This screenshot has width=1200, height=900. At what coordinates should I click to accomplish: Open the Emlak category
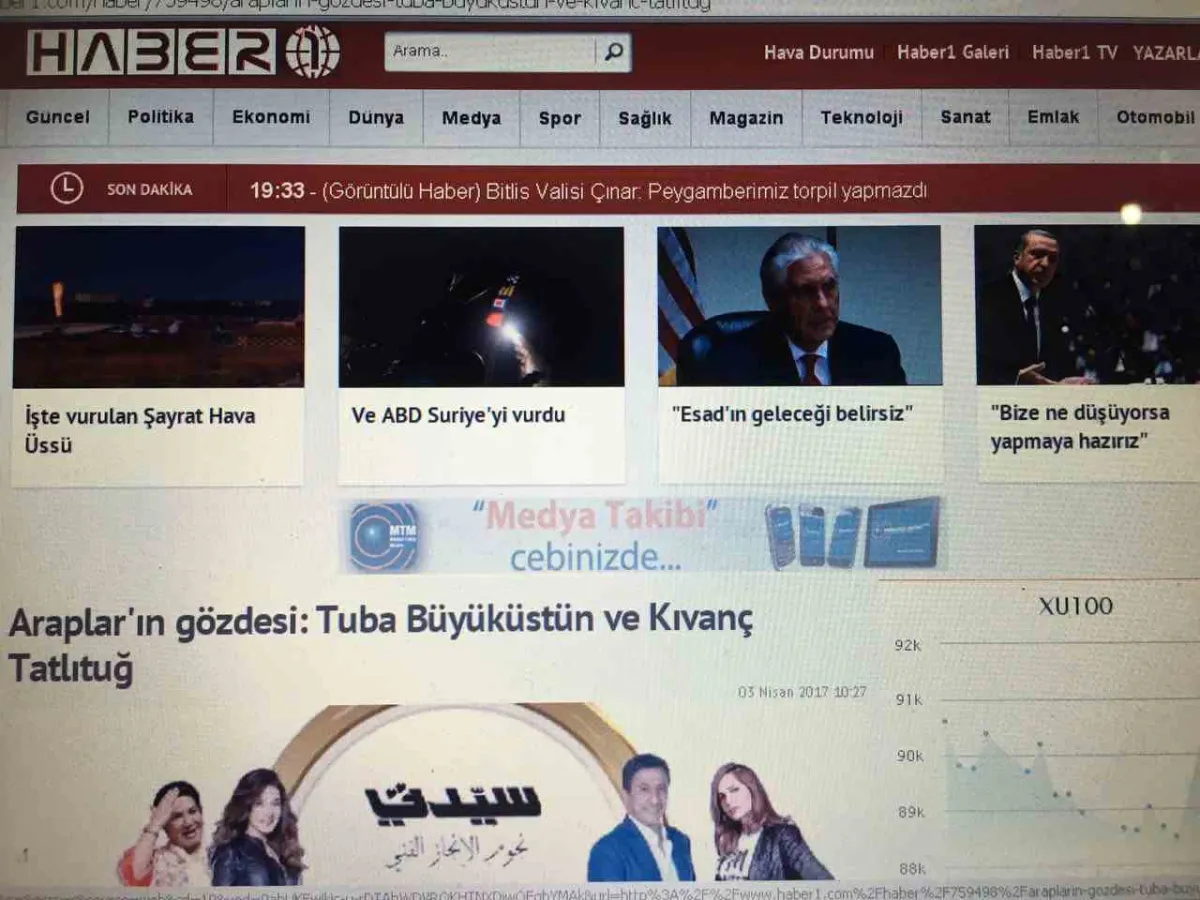[1053, 117]
